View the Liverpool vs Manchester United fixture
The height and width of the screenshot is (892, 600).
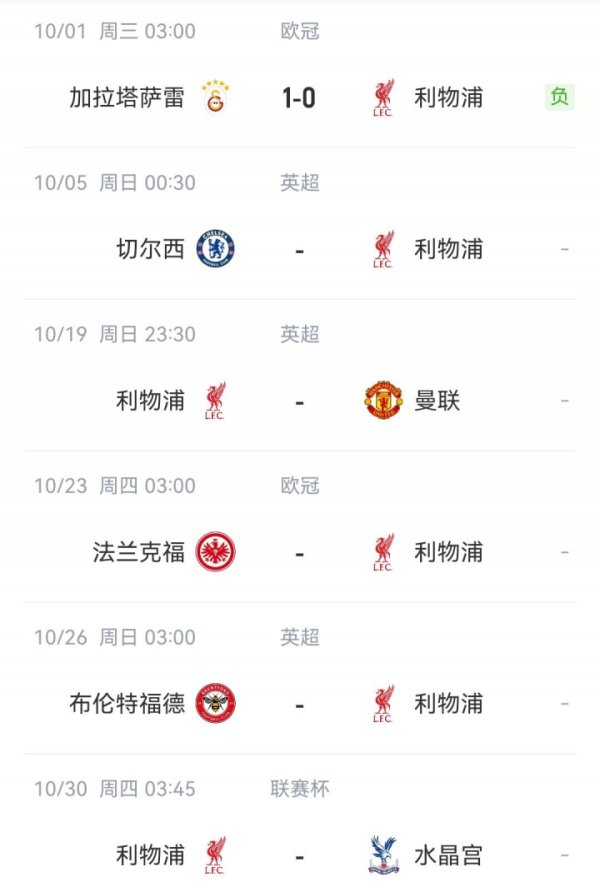(299, 401)
